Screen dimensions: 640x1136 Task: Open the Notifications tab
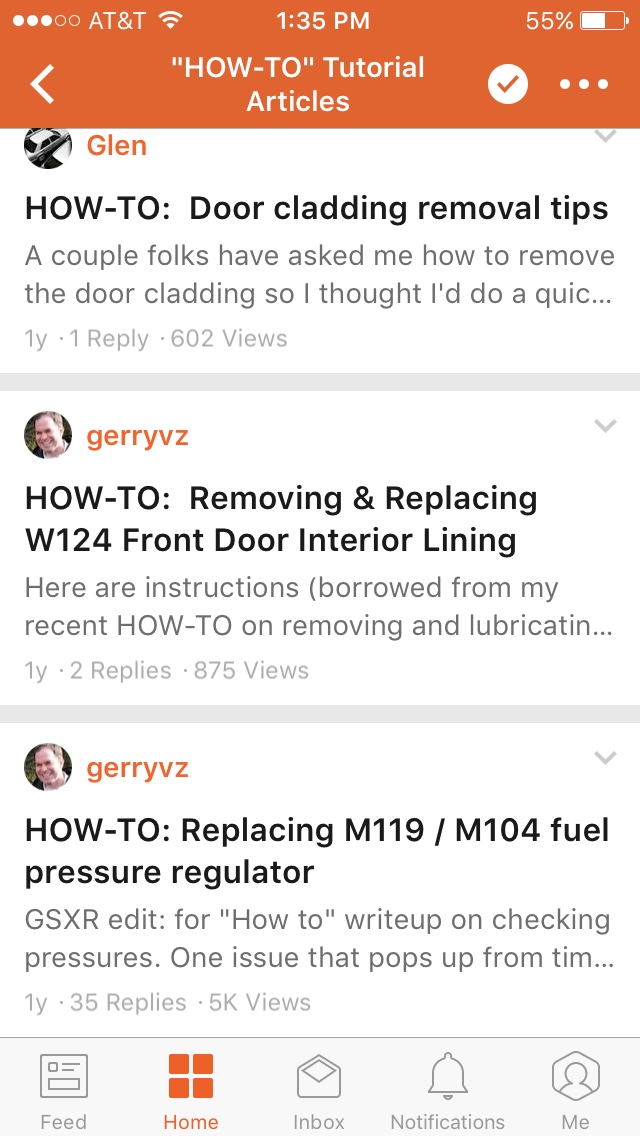pyautogui.click(x=447, y=1091)
